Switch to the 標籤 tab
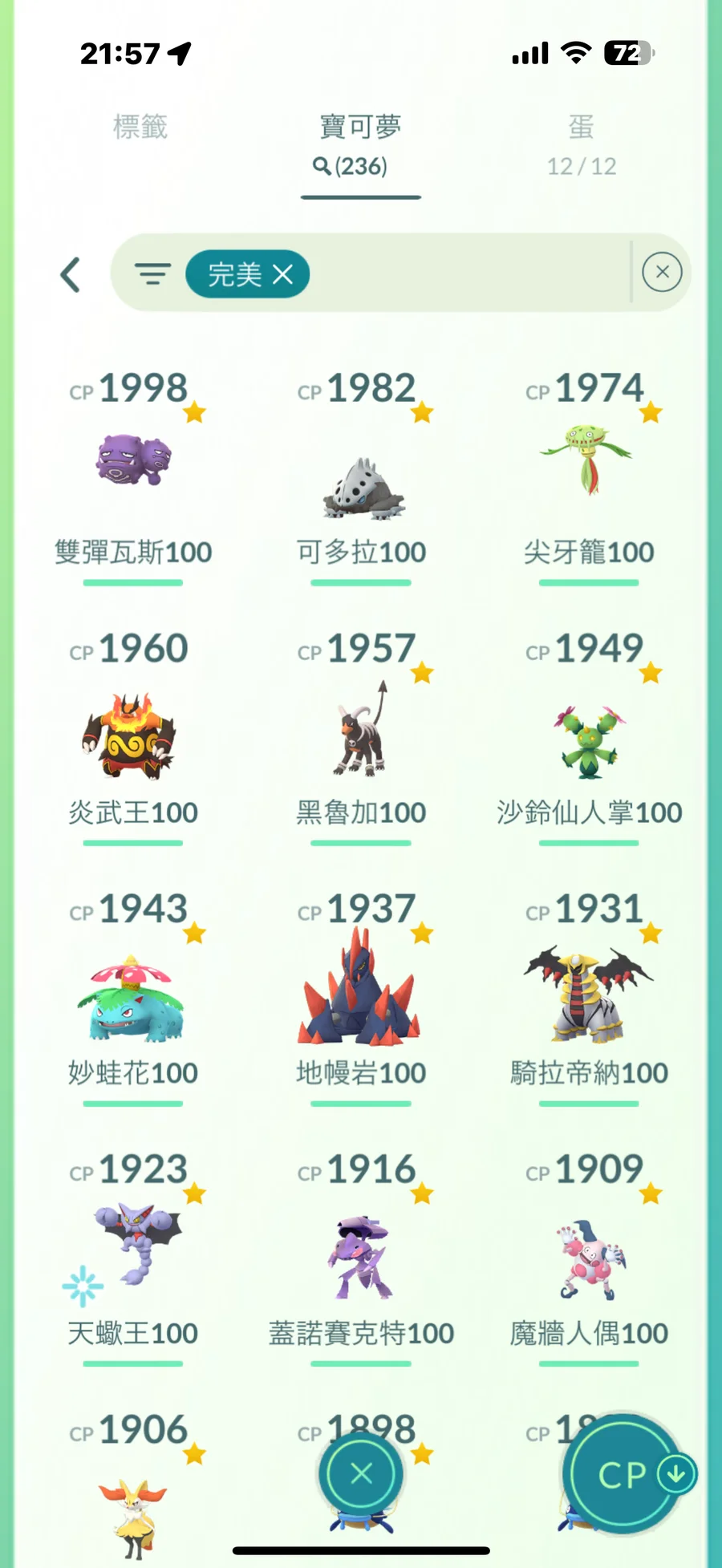Image resolution: width=722 pixels, height=1568 pixels. pyautogui.click(x=140, y=127)
